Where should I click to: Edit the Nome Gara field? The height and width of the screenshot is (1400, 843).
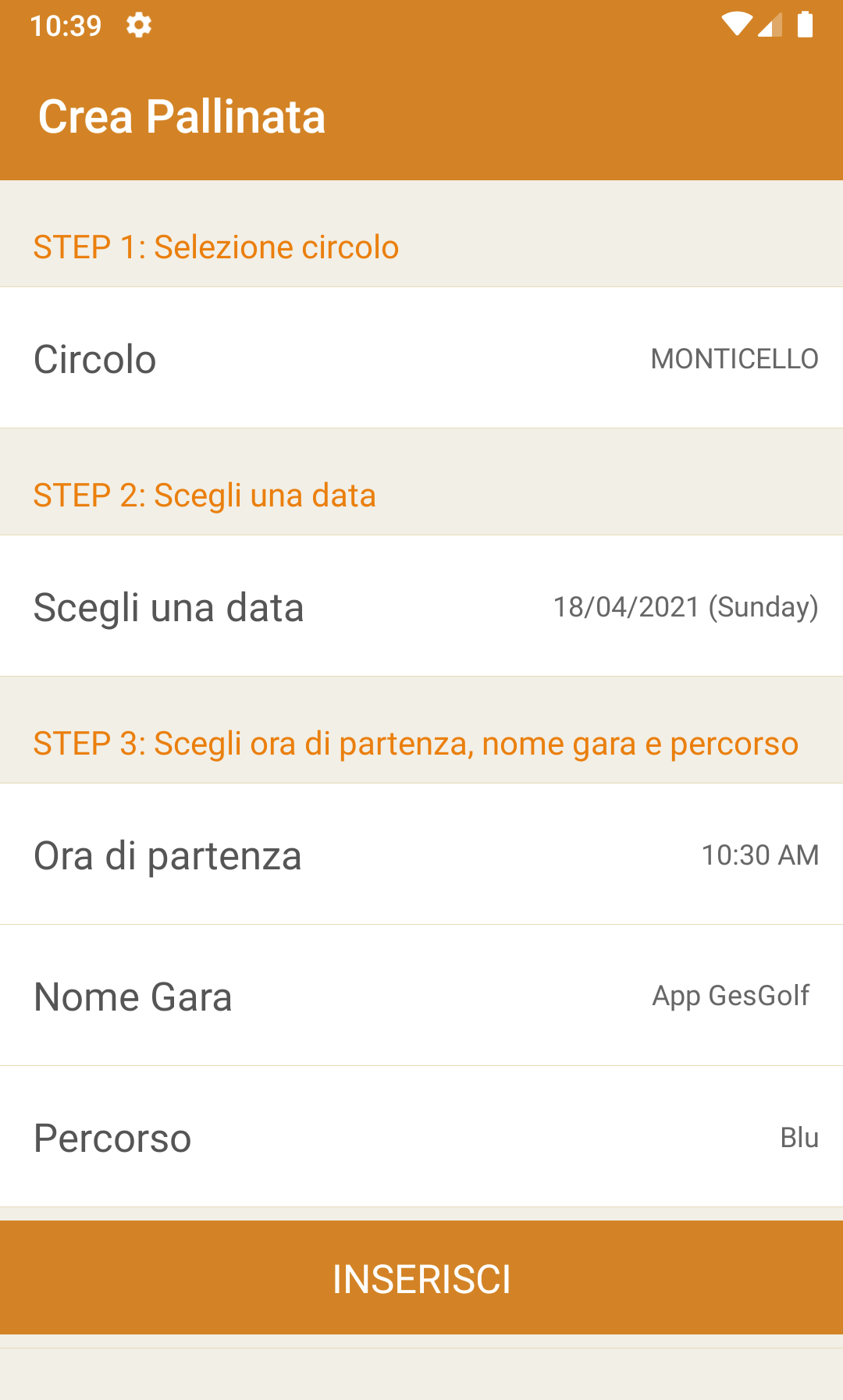421,996
